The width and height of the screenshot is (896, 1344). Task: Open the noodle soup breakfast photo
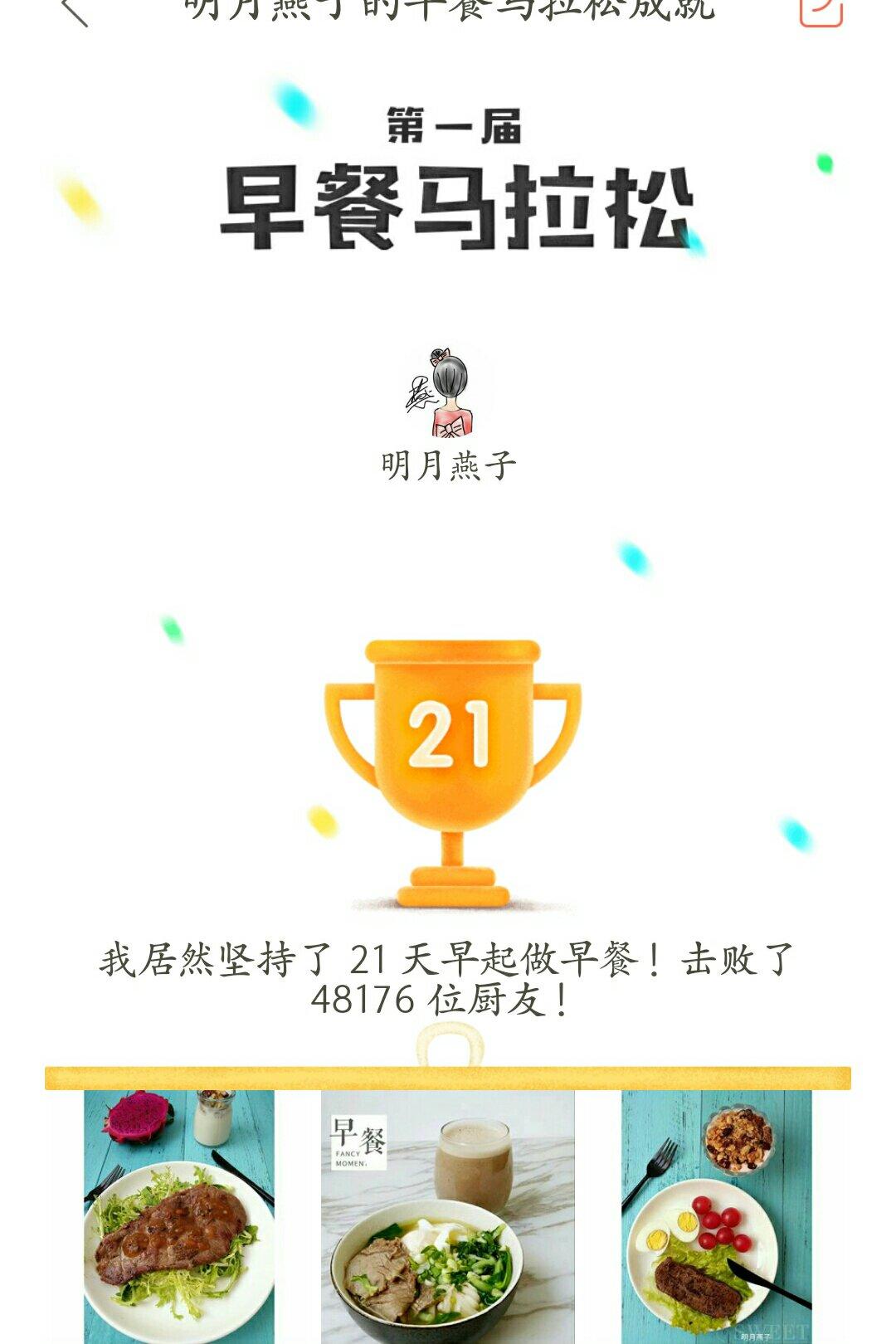(447, 1215)
